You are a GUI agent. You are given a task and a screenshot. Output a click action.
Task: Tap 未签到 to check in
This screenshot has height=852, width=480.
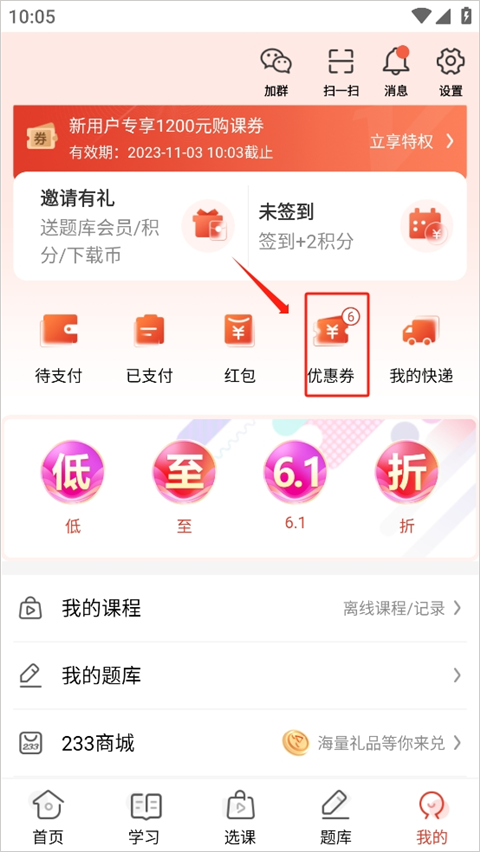[x=358, y=226]
